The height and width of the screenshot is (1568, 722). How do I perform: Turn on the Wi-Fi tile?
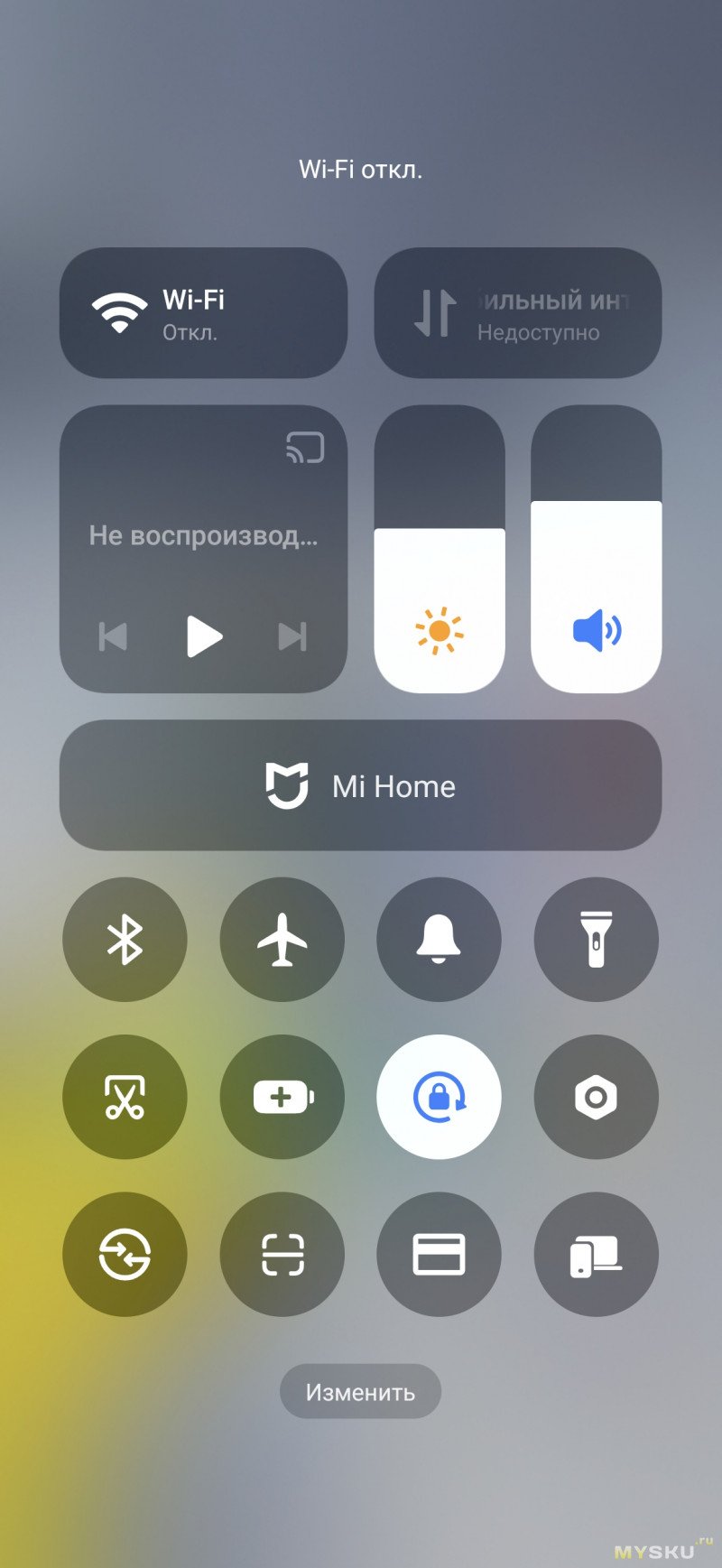tap(203, 312)
